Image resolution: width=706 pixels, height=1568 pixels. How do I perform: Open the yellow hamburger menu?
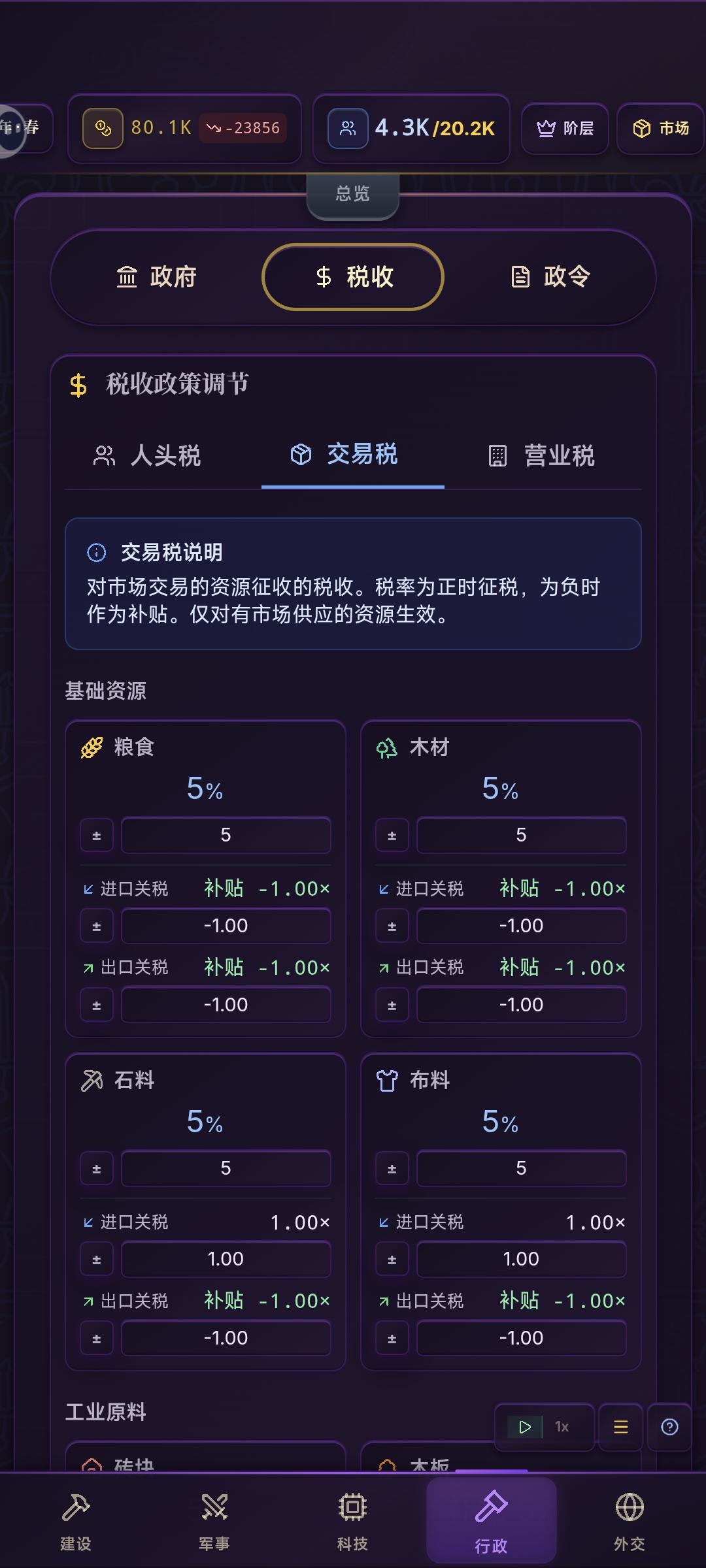pyautogui.click(x=621, y=1427)
